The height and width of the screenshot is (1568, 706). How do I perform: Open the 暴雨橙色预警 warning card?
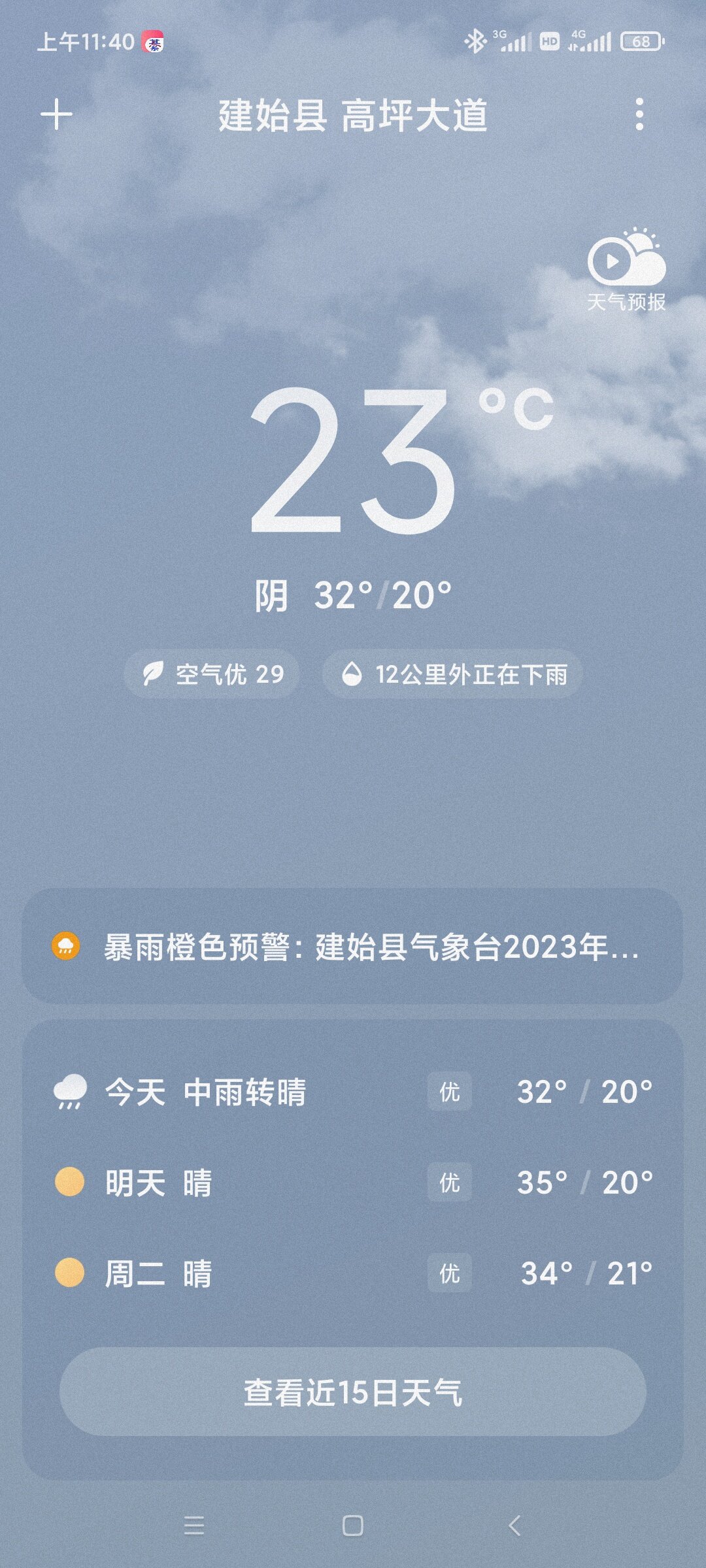click(x=353, y=947)
